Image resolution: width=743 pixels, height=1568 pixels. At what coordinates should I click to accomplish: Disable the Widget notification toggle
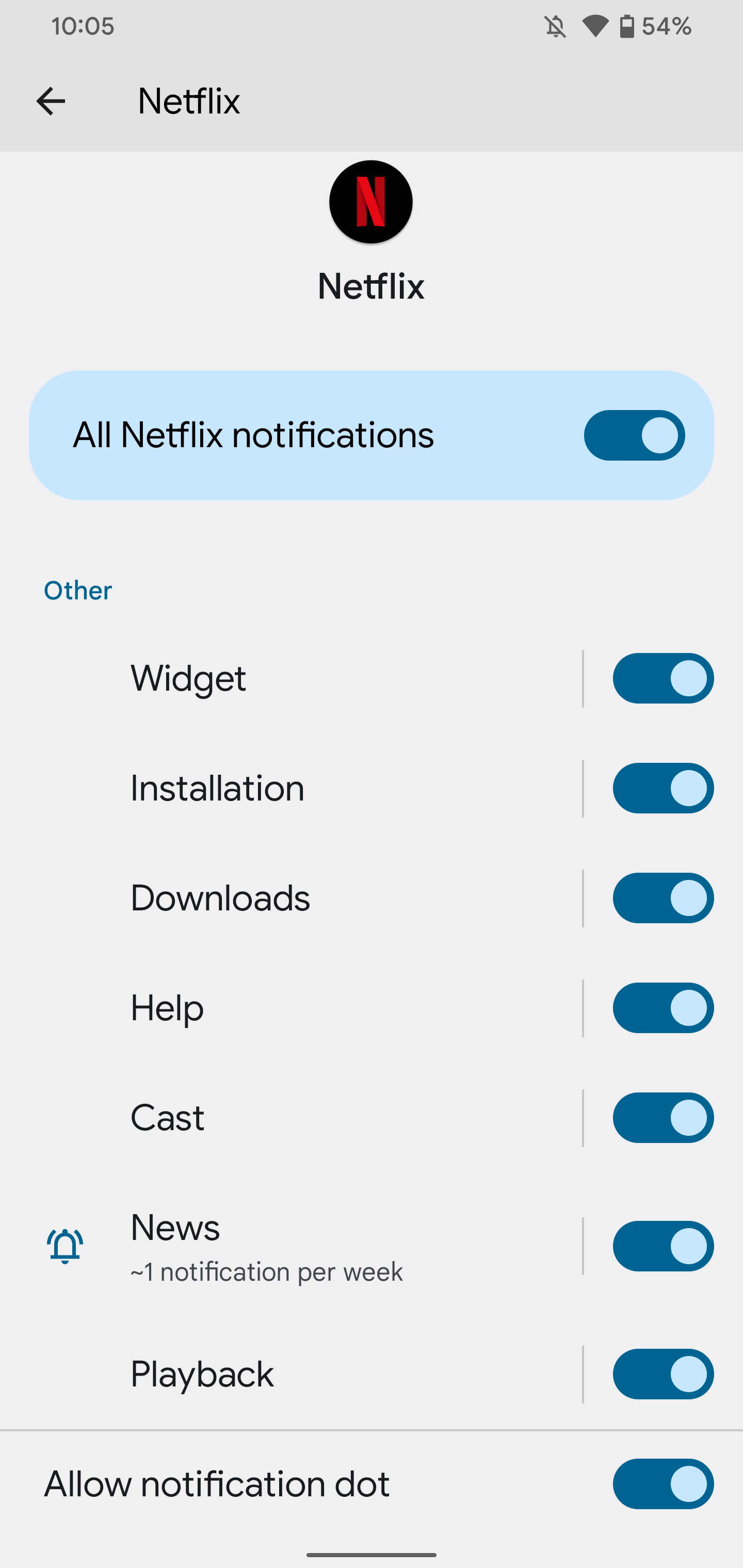click(x=663, y=678)
